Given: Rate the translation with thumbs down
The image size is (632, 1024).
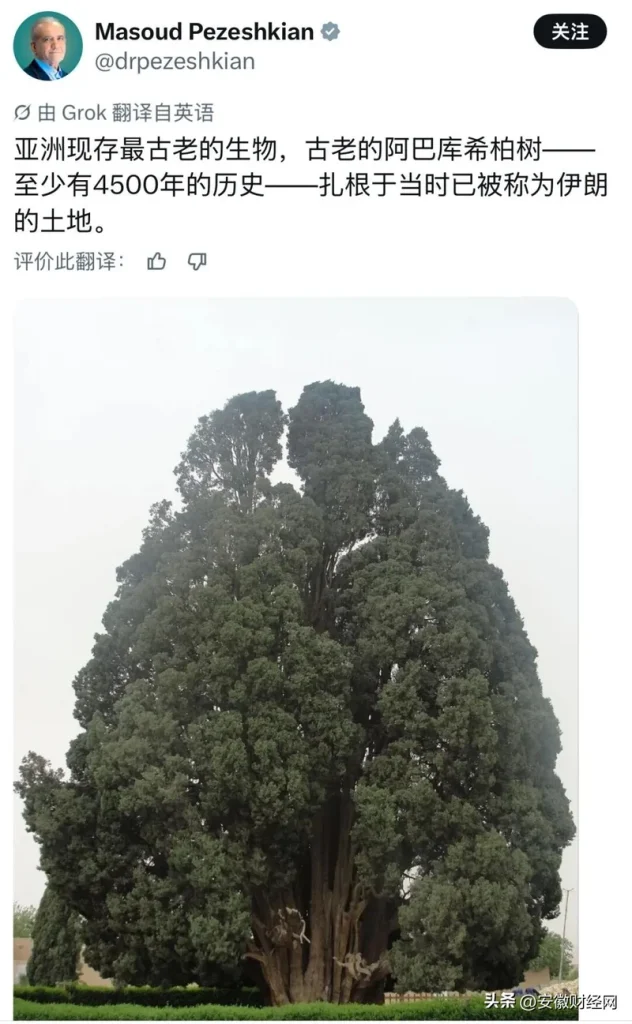Looking at the screenshot, I should (x=197, y=262).
